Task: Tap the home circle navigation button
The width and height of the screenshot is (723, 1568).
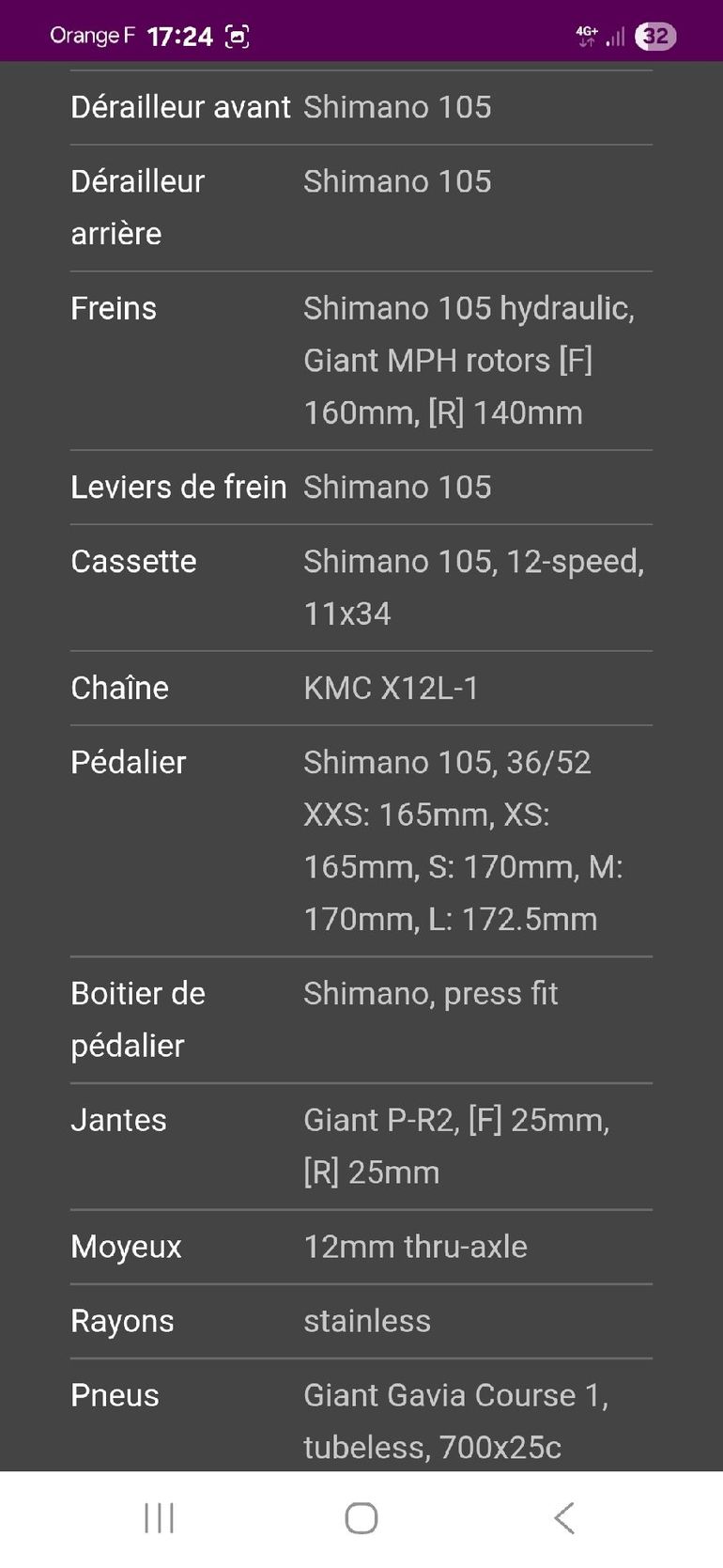Action: point(361,1515)
